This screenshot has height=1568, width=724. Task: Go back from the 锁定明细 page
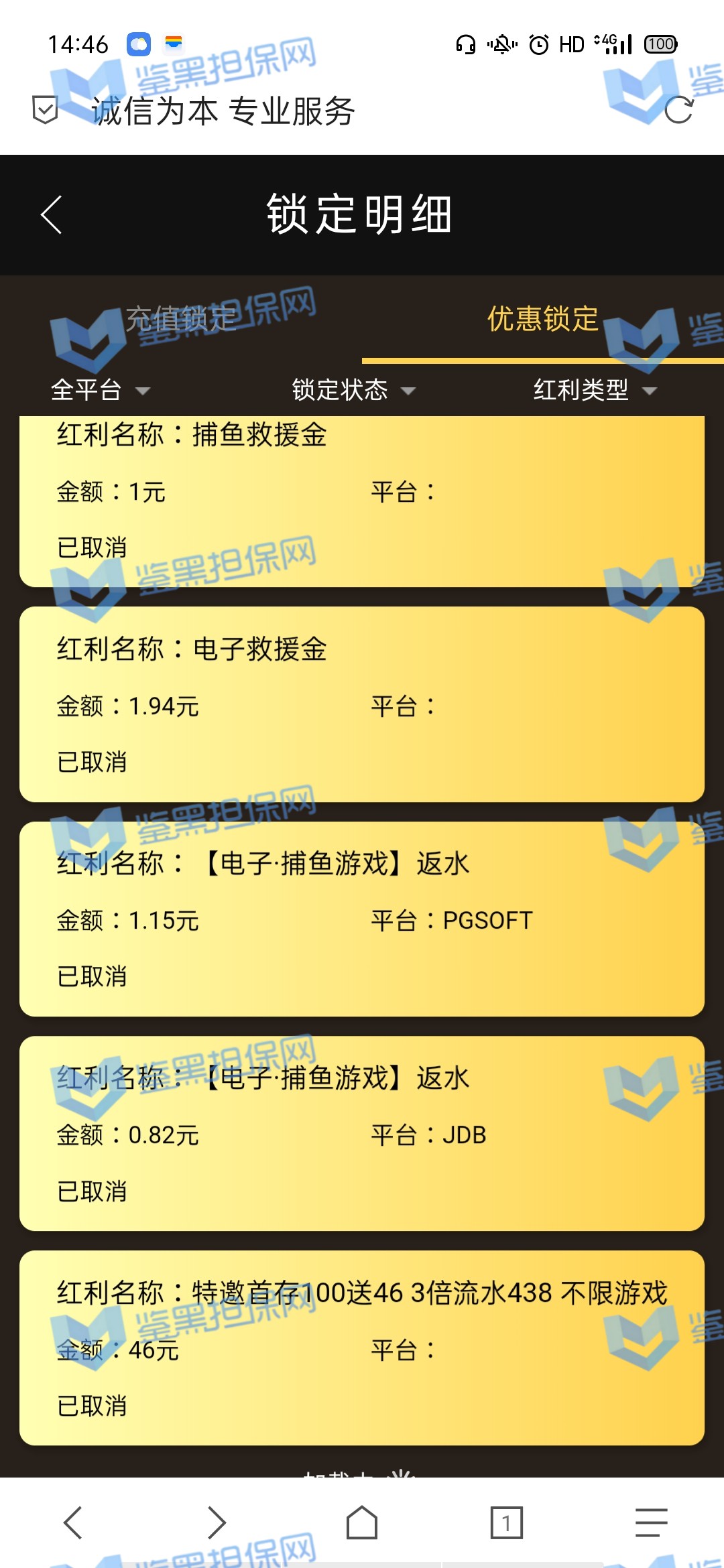coord(52,215)
